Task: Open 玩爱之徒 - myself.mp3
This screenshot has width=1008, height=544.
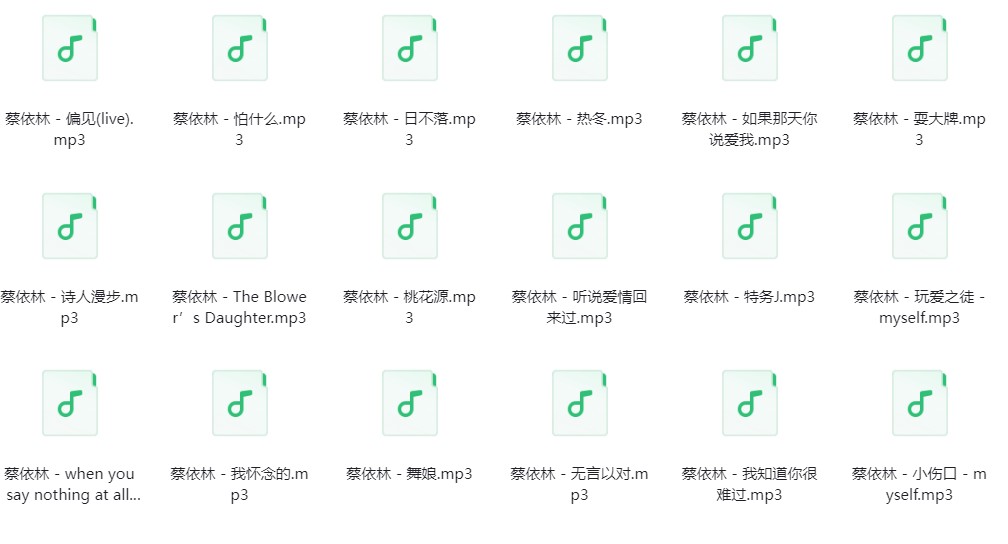Action: pos(919,226)
